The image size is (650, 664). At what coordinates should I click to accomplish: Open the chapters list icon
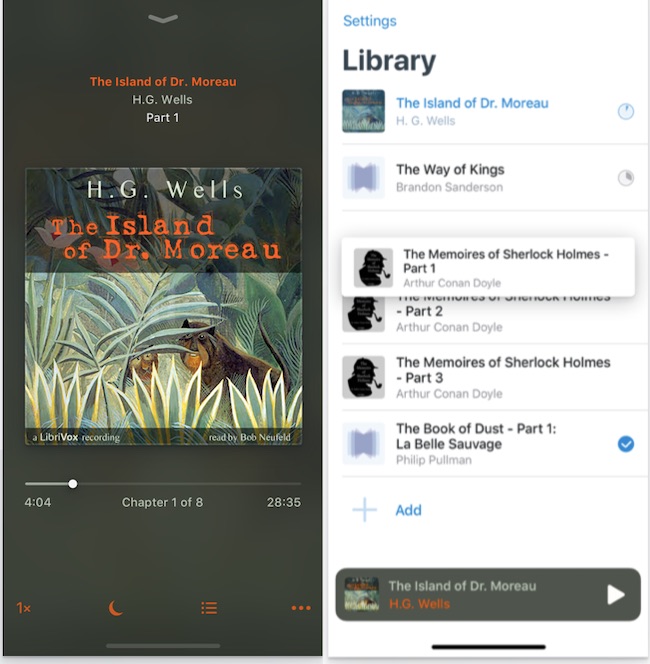pos(209,608)
